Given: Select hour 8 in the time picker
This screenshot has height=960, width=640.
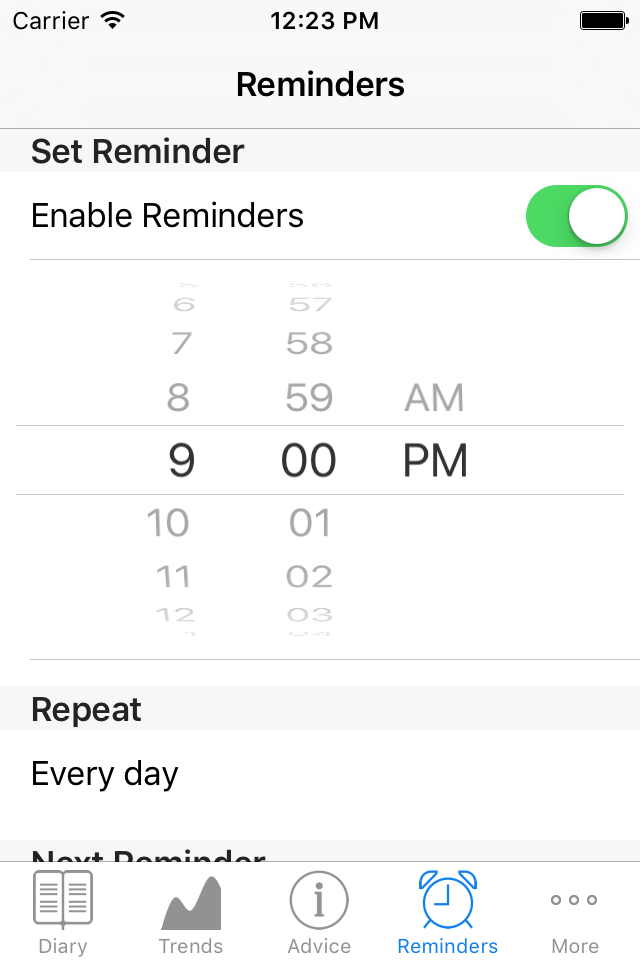Looking at the screenshot, I should tap(178, 398).
